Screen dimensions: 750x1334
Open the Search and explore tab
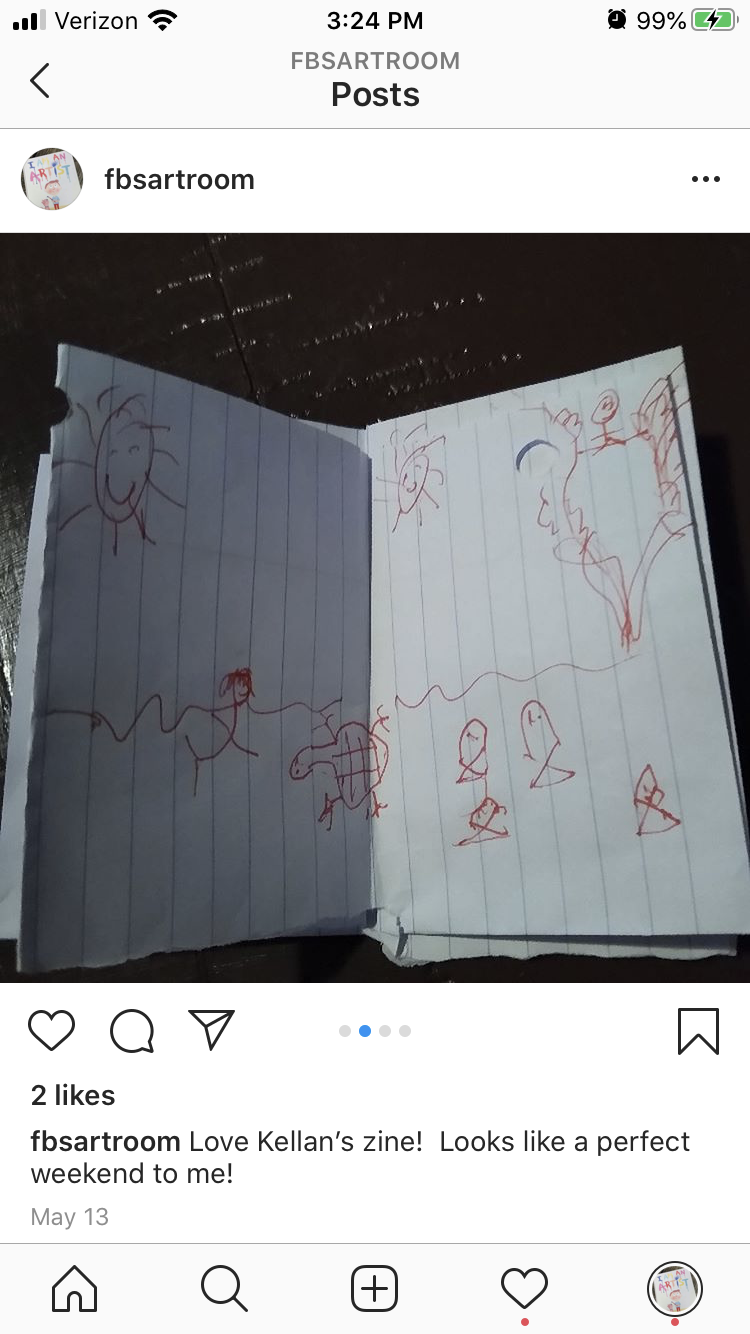pyautogui.click(x=224, y=1289)
